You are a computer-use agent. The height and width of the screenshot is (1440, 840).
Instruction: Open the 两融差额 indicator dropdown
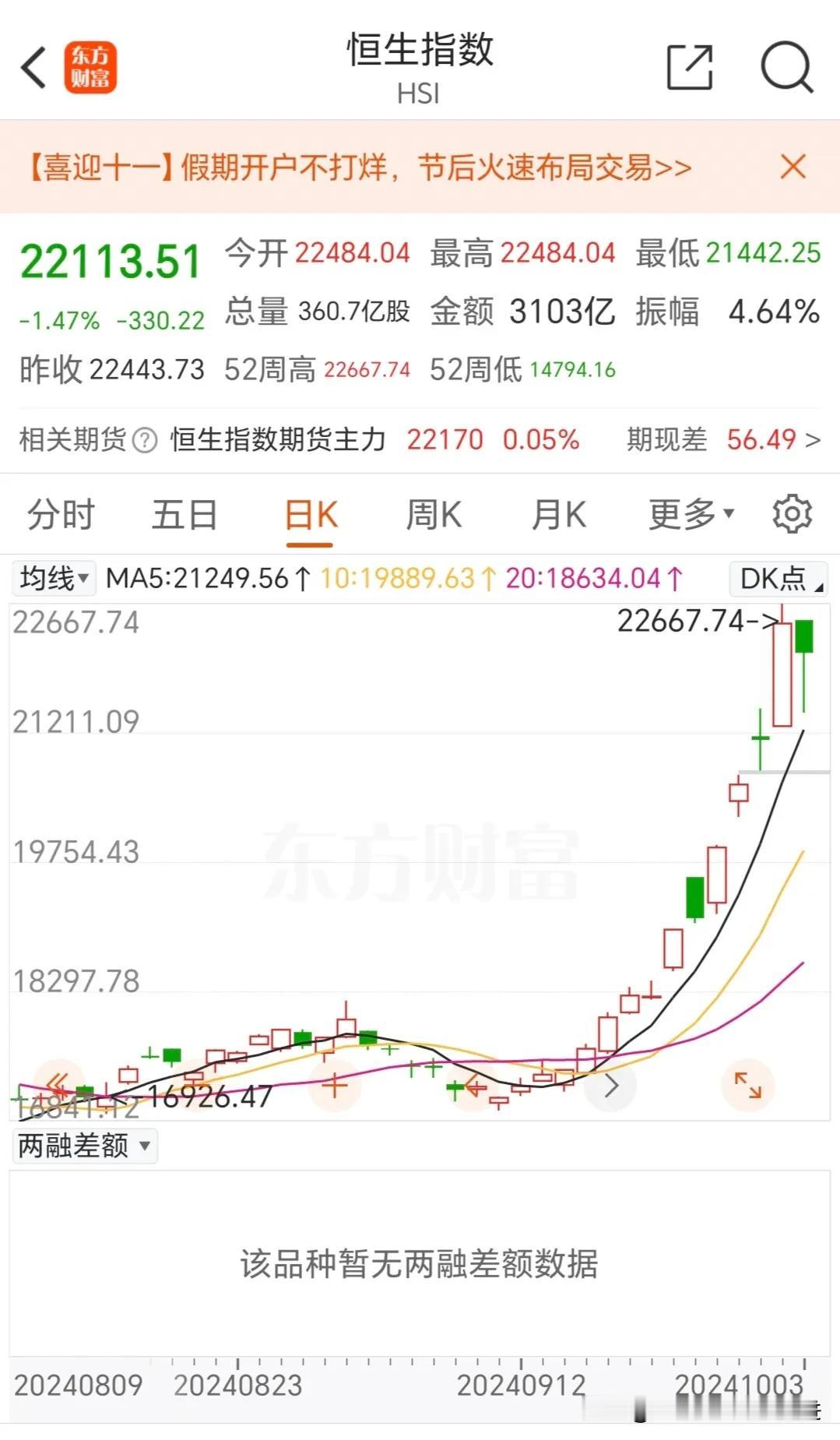(x=84, y=1146)
